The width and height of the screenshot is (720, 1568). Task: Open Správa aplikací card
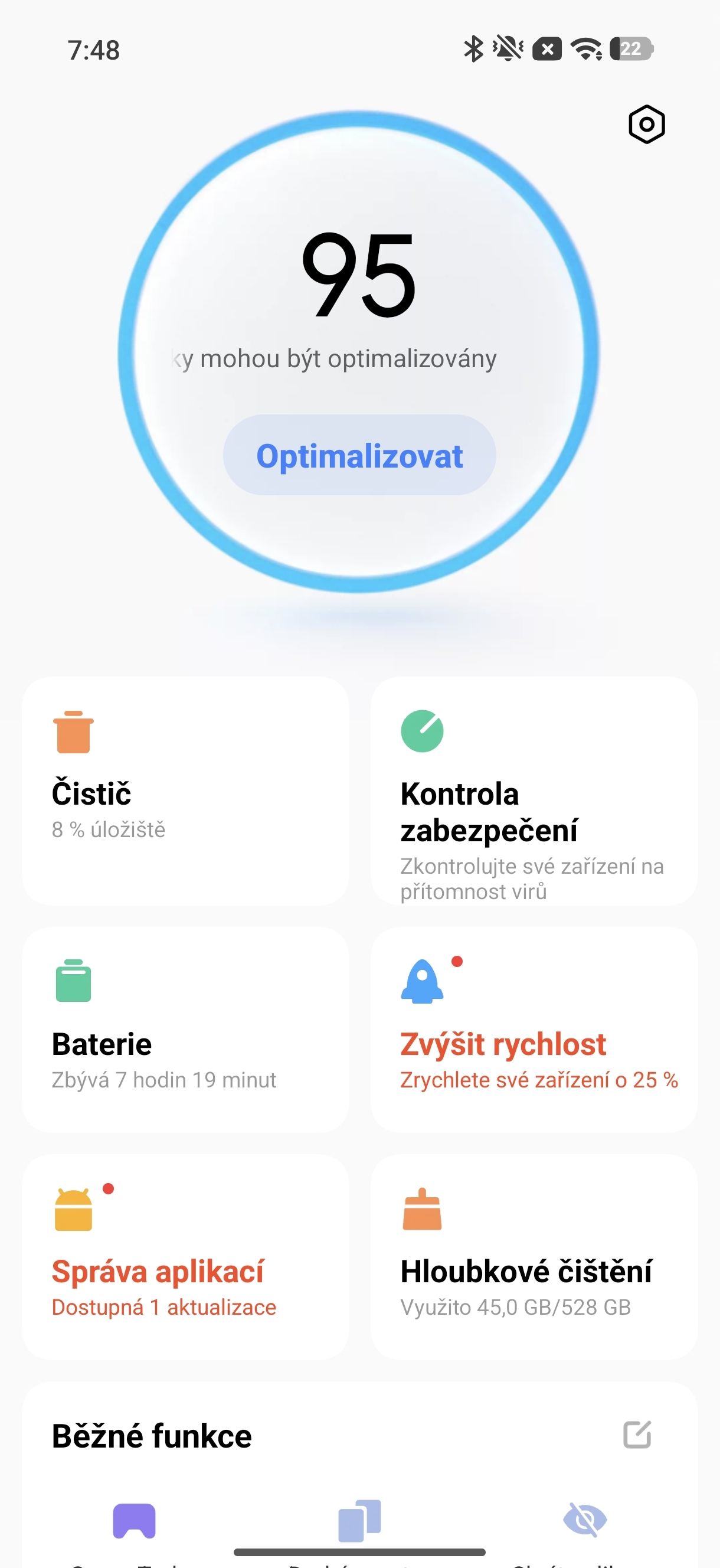click(185, 1257)
